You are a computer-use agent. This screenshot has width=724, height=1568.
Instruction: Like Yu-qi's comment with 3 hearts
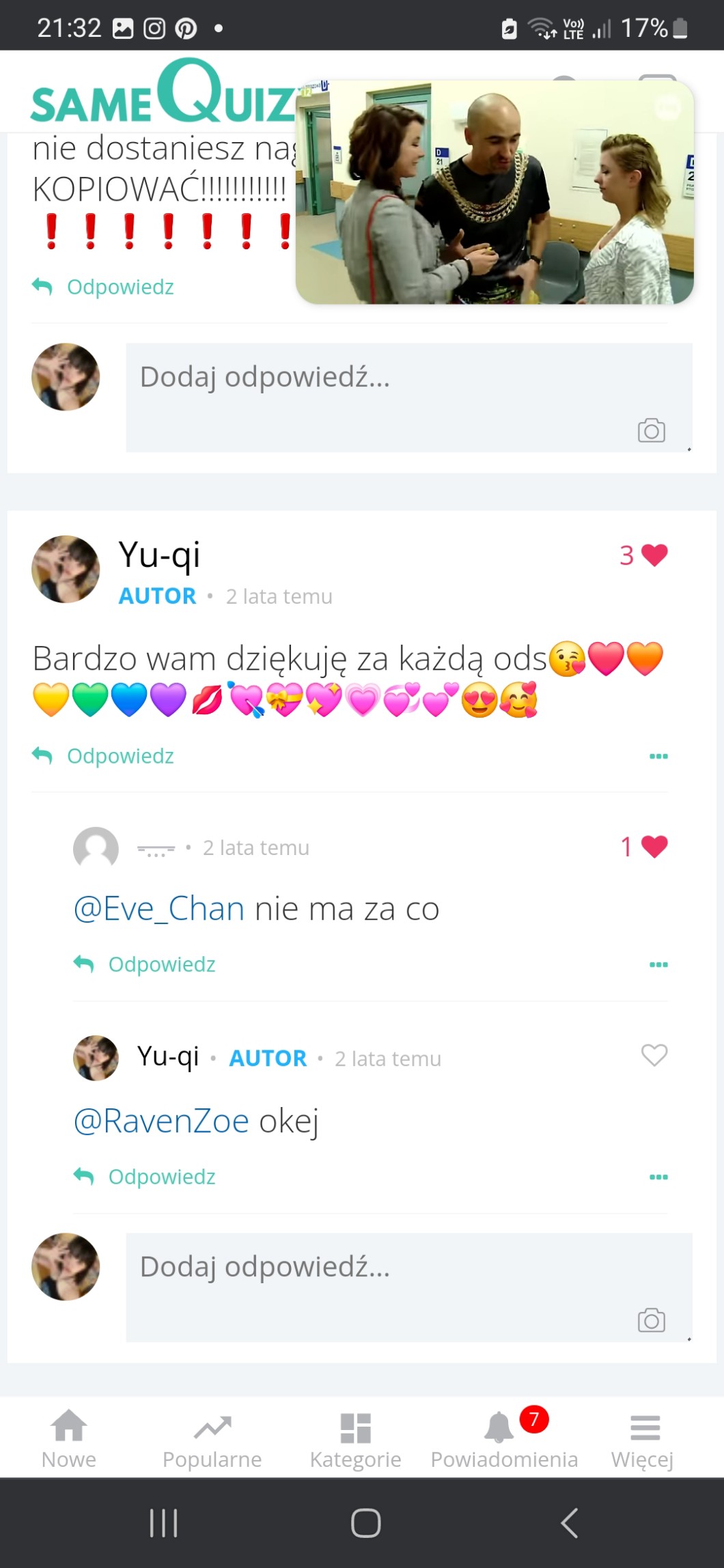pos(654,555)
